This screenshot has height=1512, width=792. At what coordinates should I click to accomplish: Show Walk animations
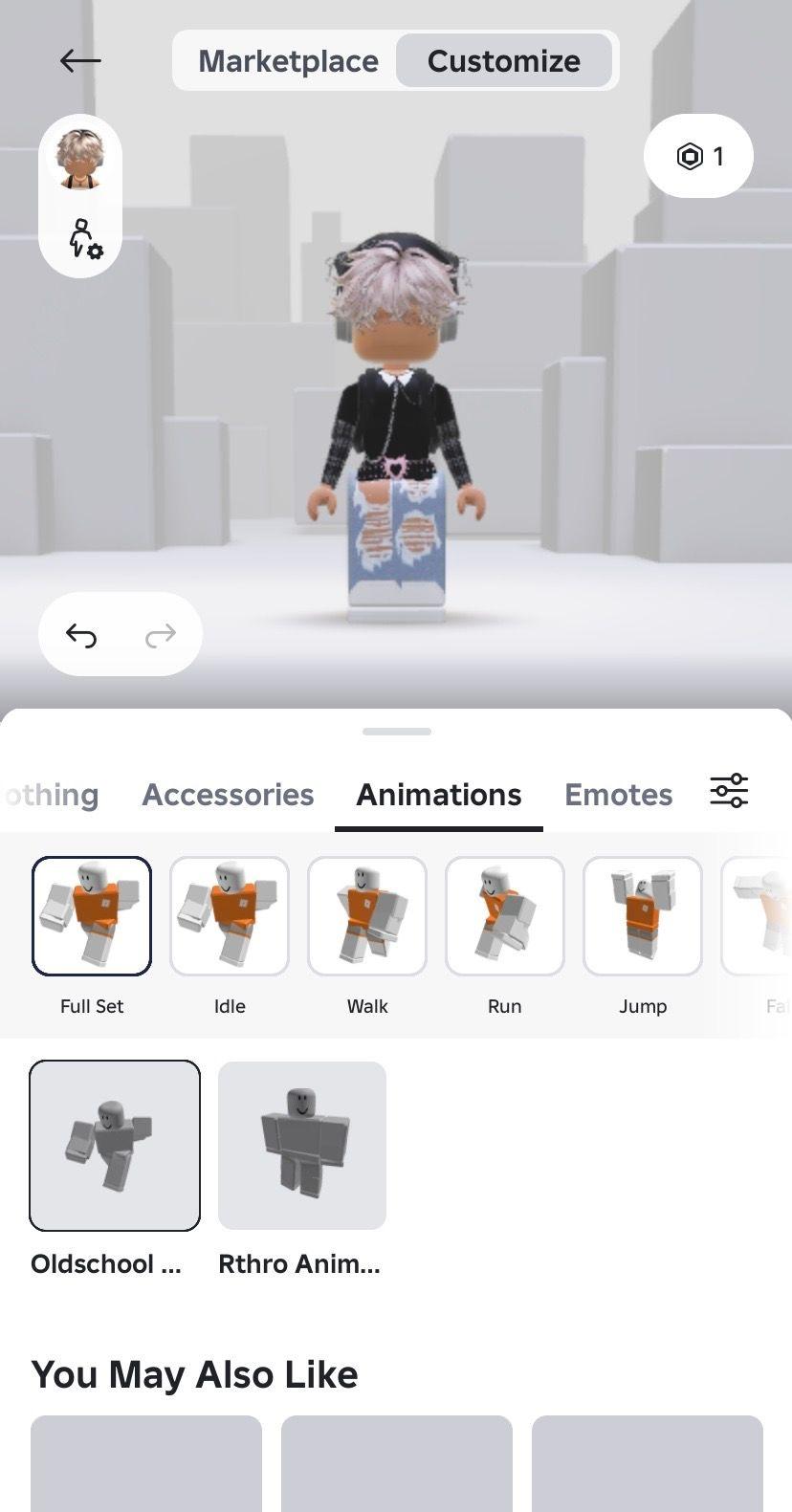pyautogui.click(x=367, y=916)
